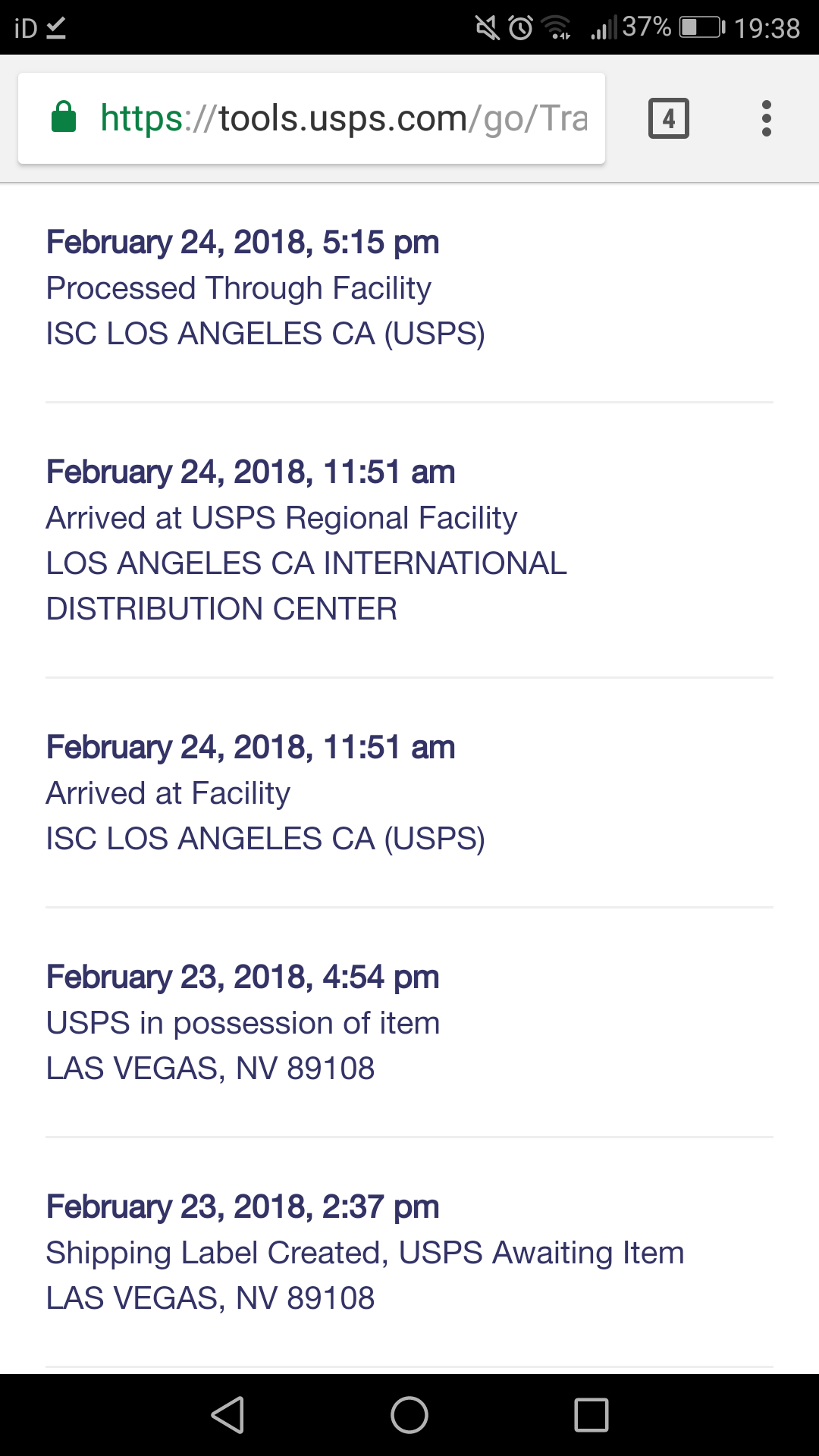The height and width of the screenshot is (1456, 819).
Task: Go back with the system back button
Action: 227,1415
